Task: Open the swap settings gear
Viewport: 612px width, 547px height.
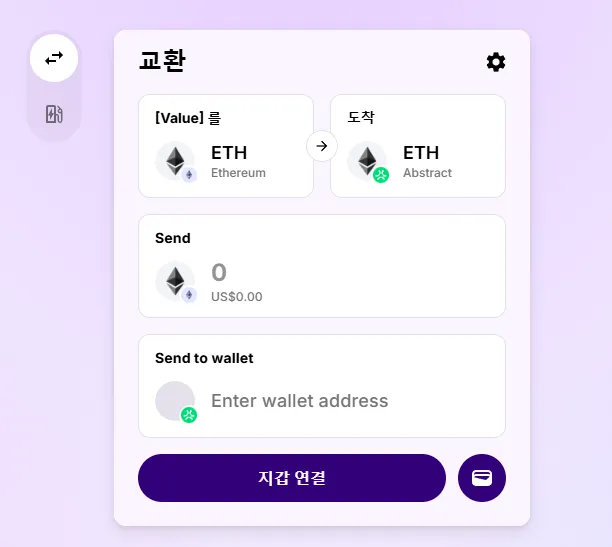Action: (496, 62)
